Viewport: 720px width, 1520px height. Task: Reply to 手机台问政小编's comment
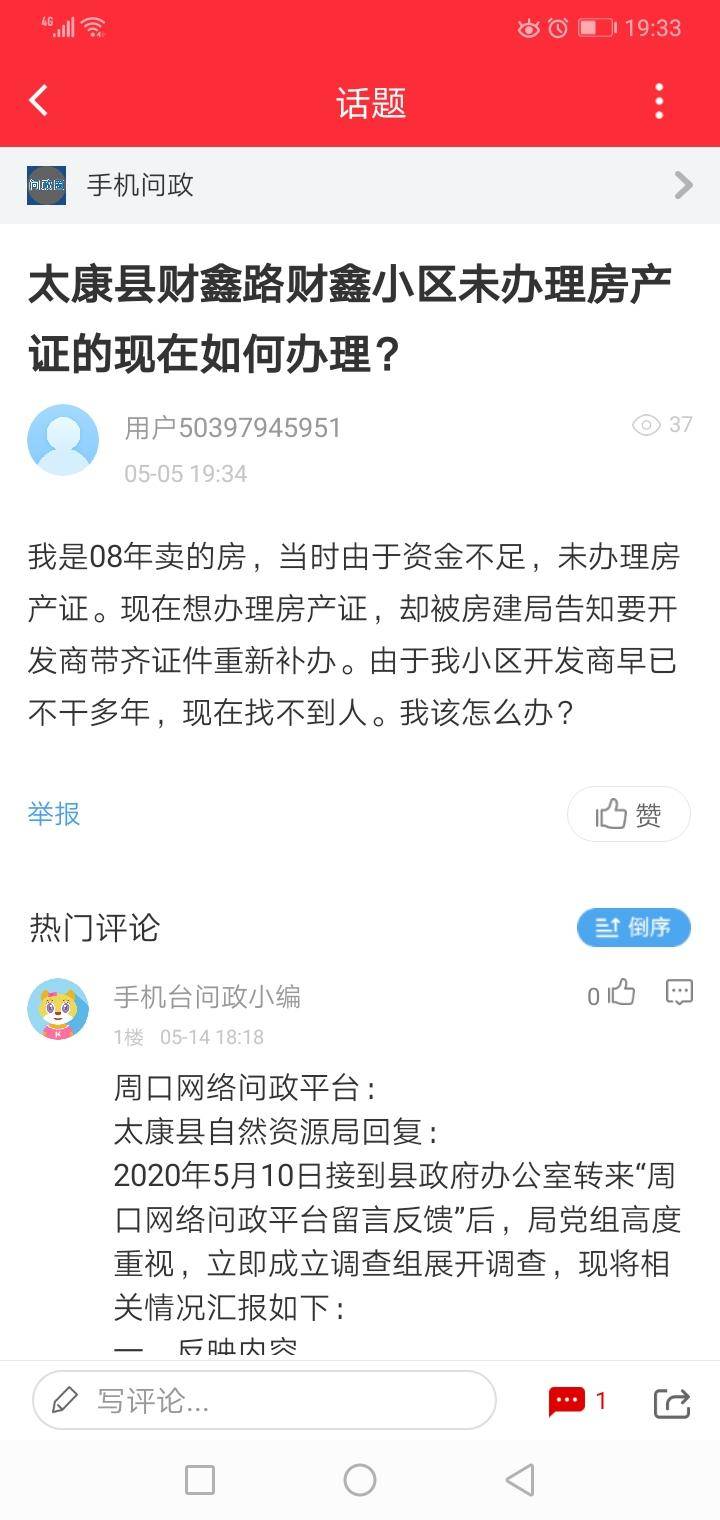[679, 992]
